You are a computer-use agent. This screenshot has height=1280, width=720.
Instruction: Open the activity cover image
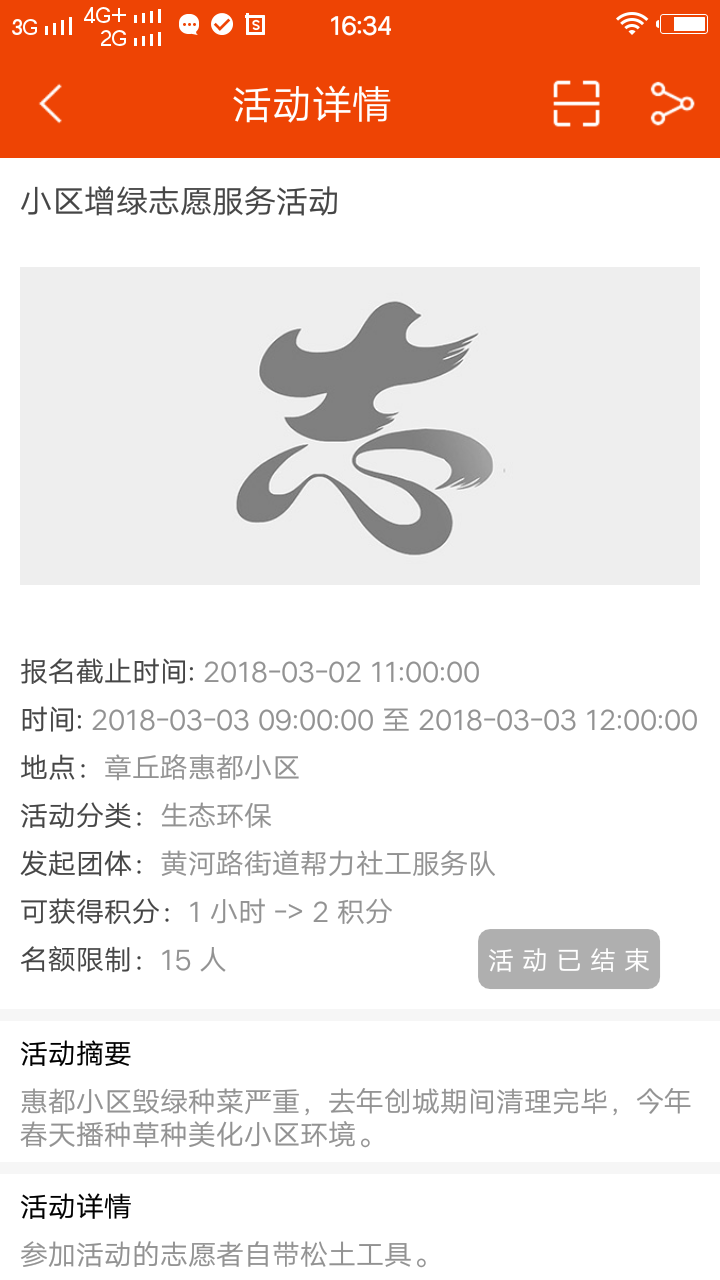[x=360, y=426]
